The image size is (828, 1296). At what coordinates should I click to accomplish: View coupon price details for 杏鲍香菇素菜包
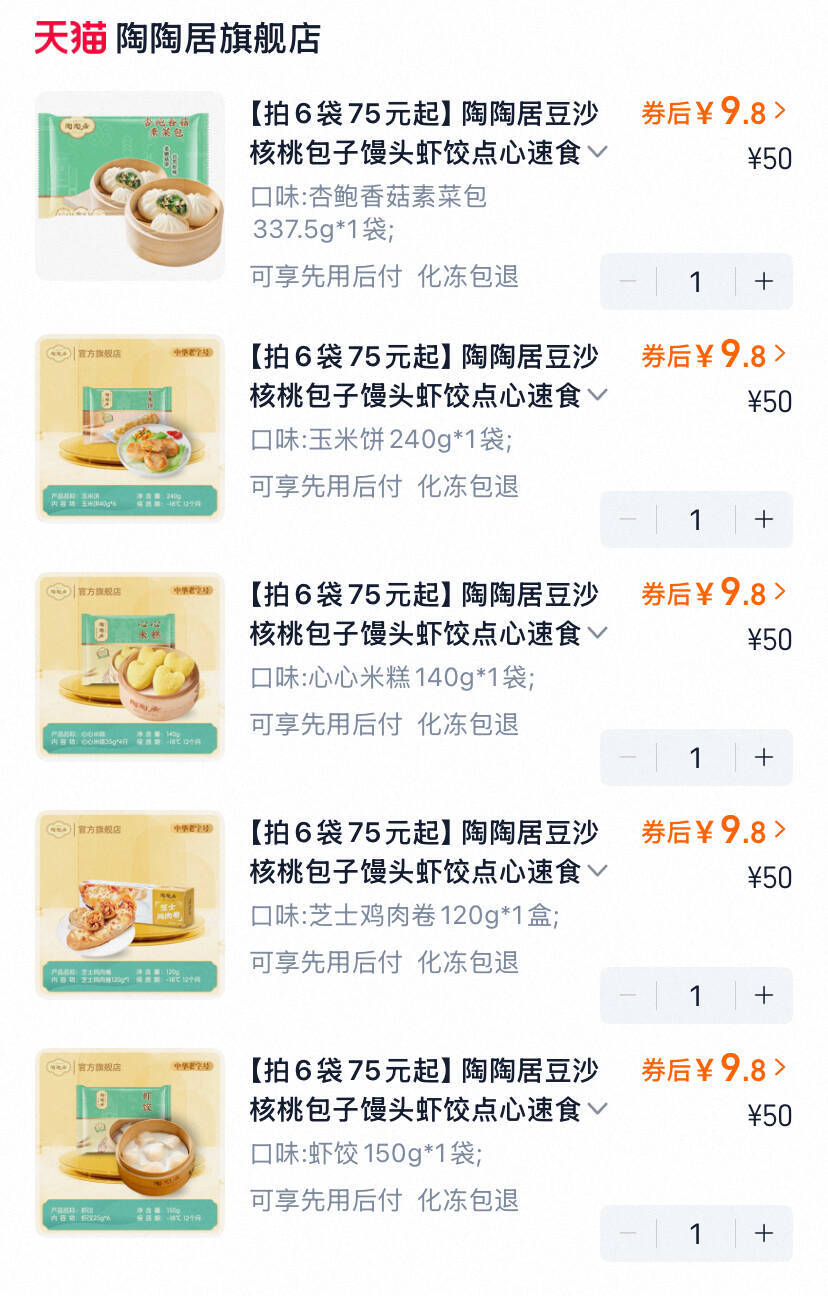point(714,112)
